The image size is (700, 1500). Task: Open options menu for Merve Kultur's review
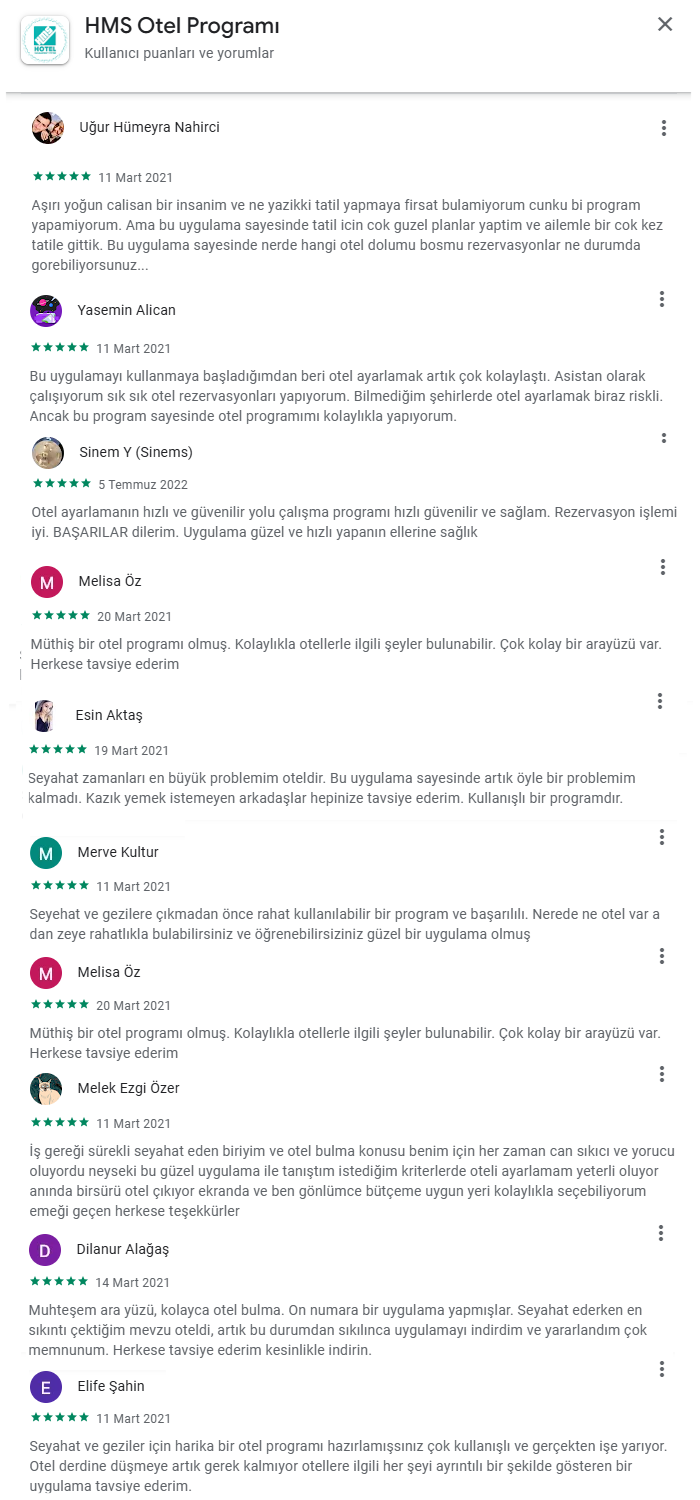pyautogui.click(x=661, y=837)
